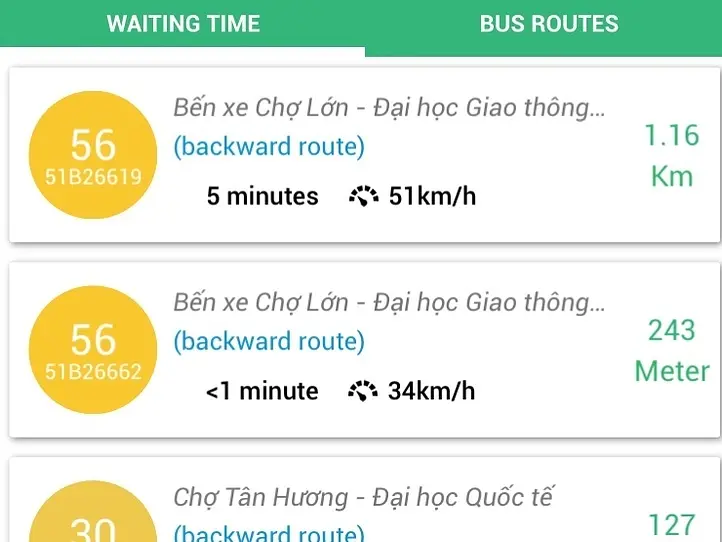Viewport: 722px width, 542px height.
Task: Switch to the Bus Routes tab
Action: pyautogui.click(x=548, y=24)
